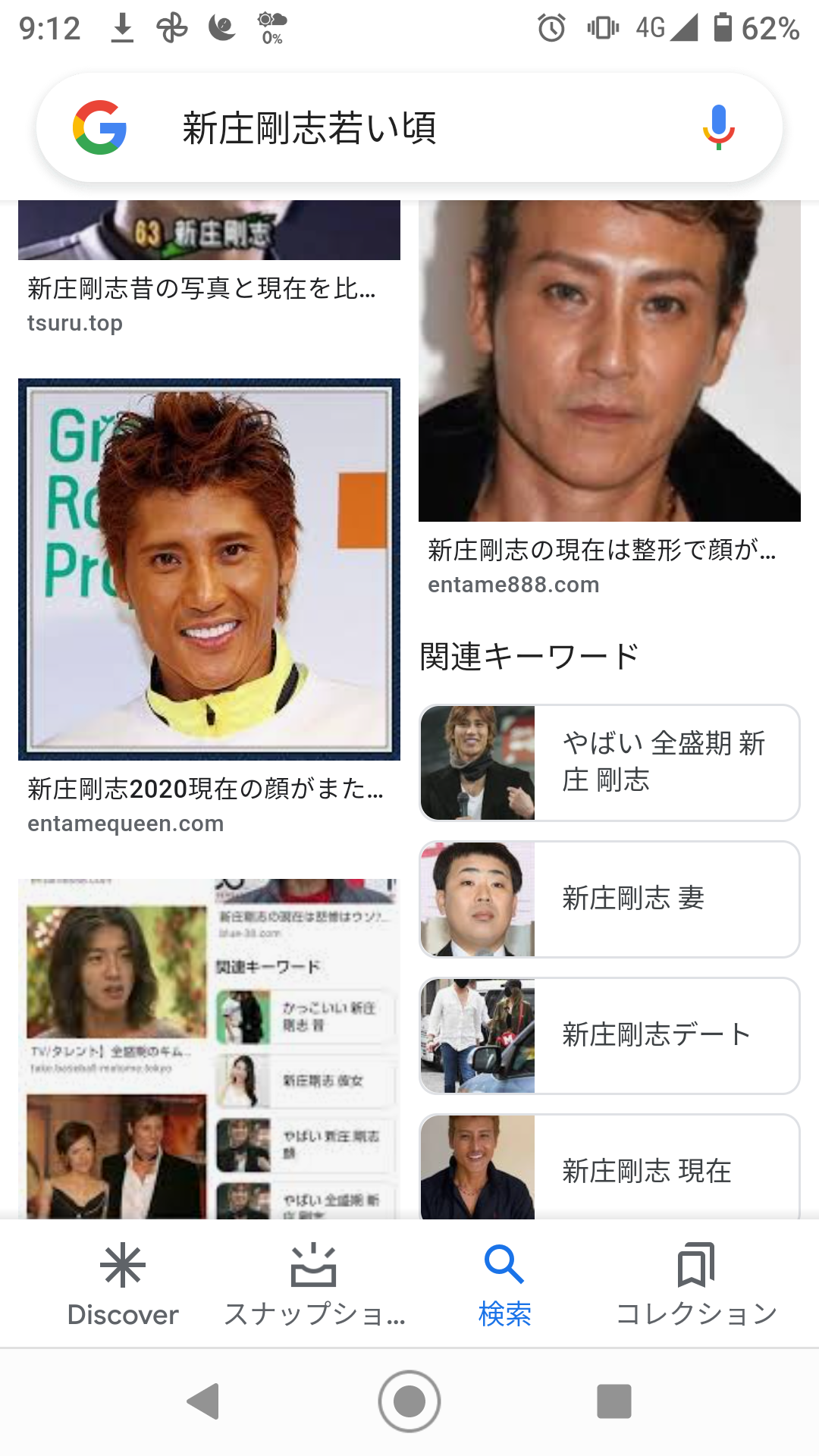819x1456 pixels.
Task: Tap the スナップショット snapshot icon
Action: pos(313,1265)
